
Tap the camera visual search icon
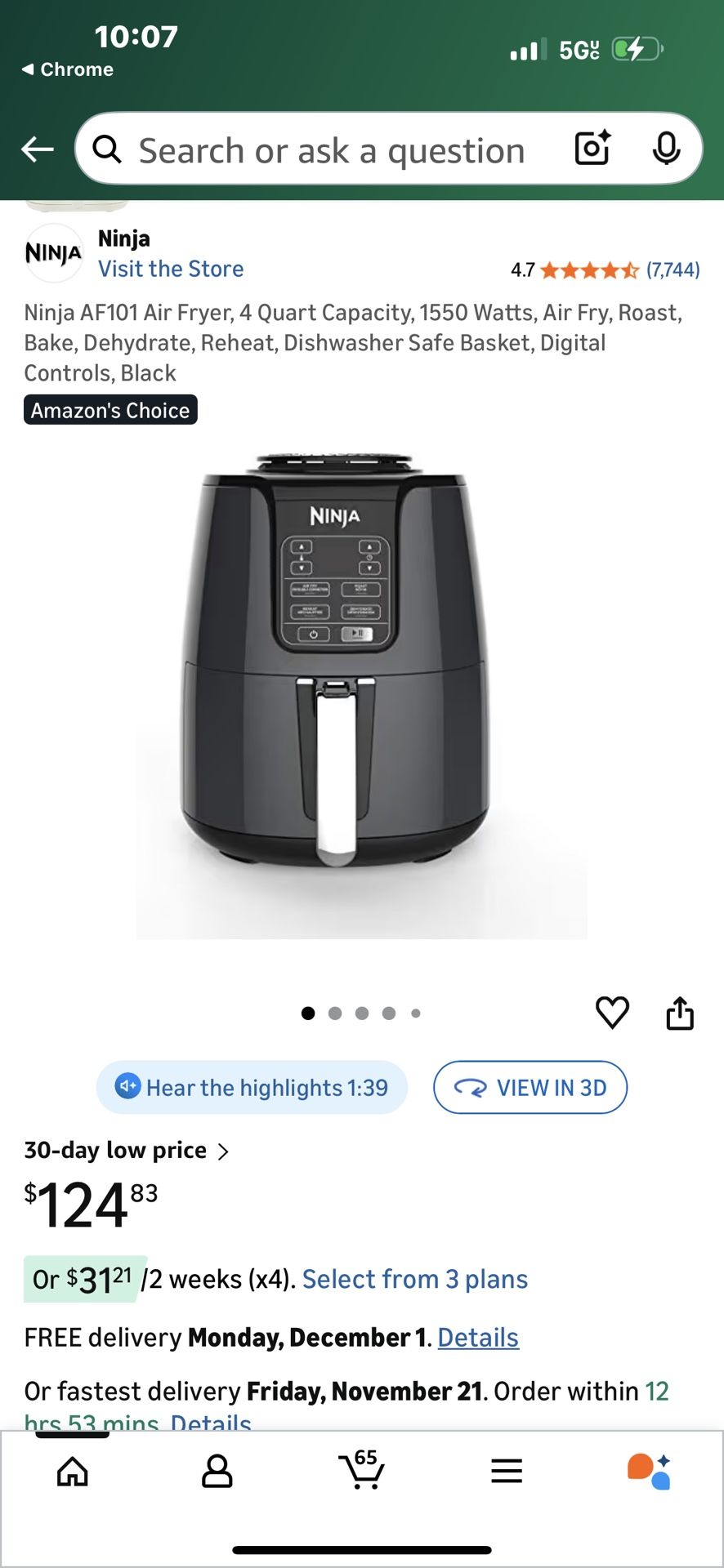[x=592, y=149]
